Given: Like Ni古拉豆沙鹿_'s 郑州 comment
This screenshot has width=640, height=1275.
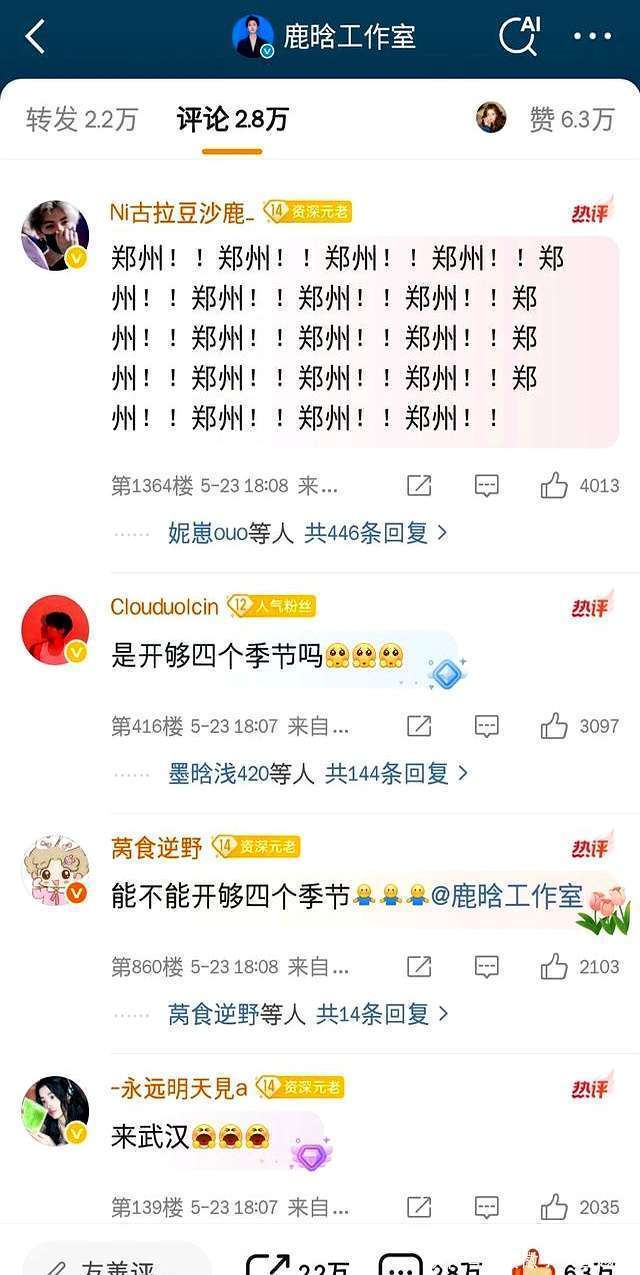Looking at the screenshot, I should pyautogui.click(x=555, y=486).
